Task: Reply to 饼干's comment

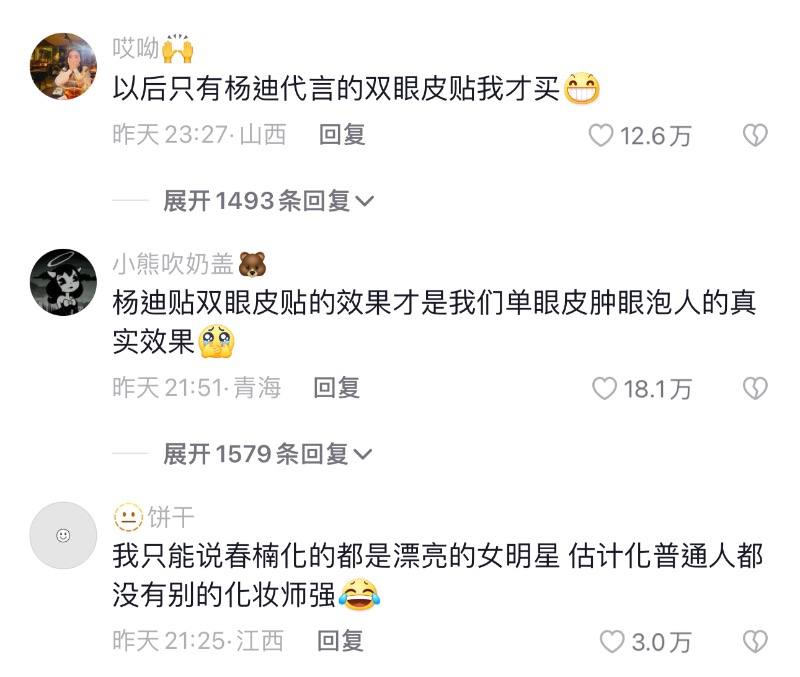Action: (340, 641)
